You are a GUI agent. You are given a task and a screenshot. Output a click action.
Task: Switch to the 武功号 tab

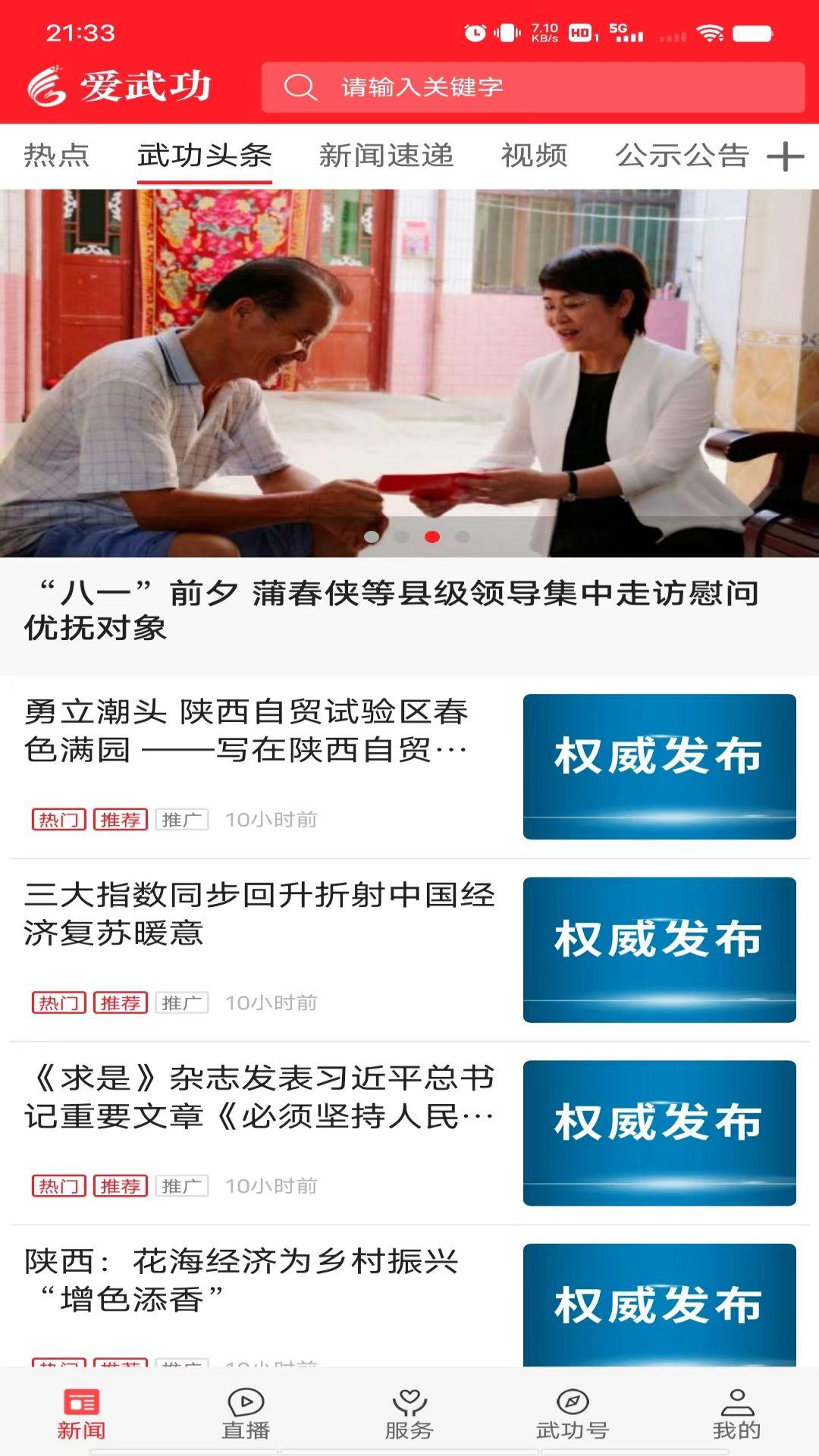(x=573, y=1414)
